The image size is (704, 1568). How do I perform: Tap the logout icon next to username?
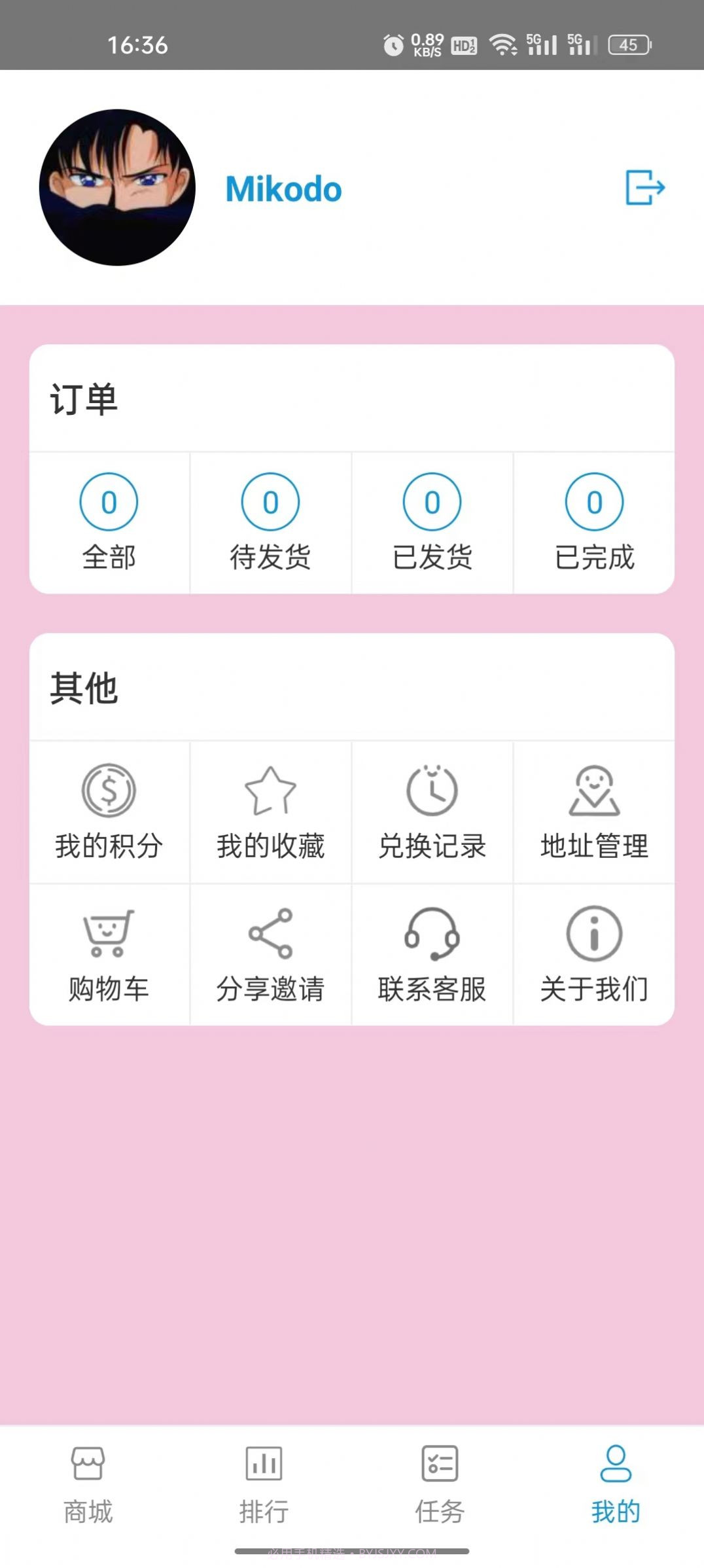pyautogui.click(x=644, y=189)
